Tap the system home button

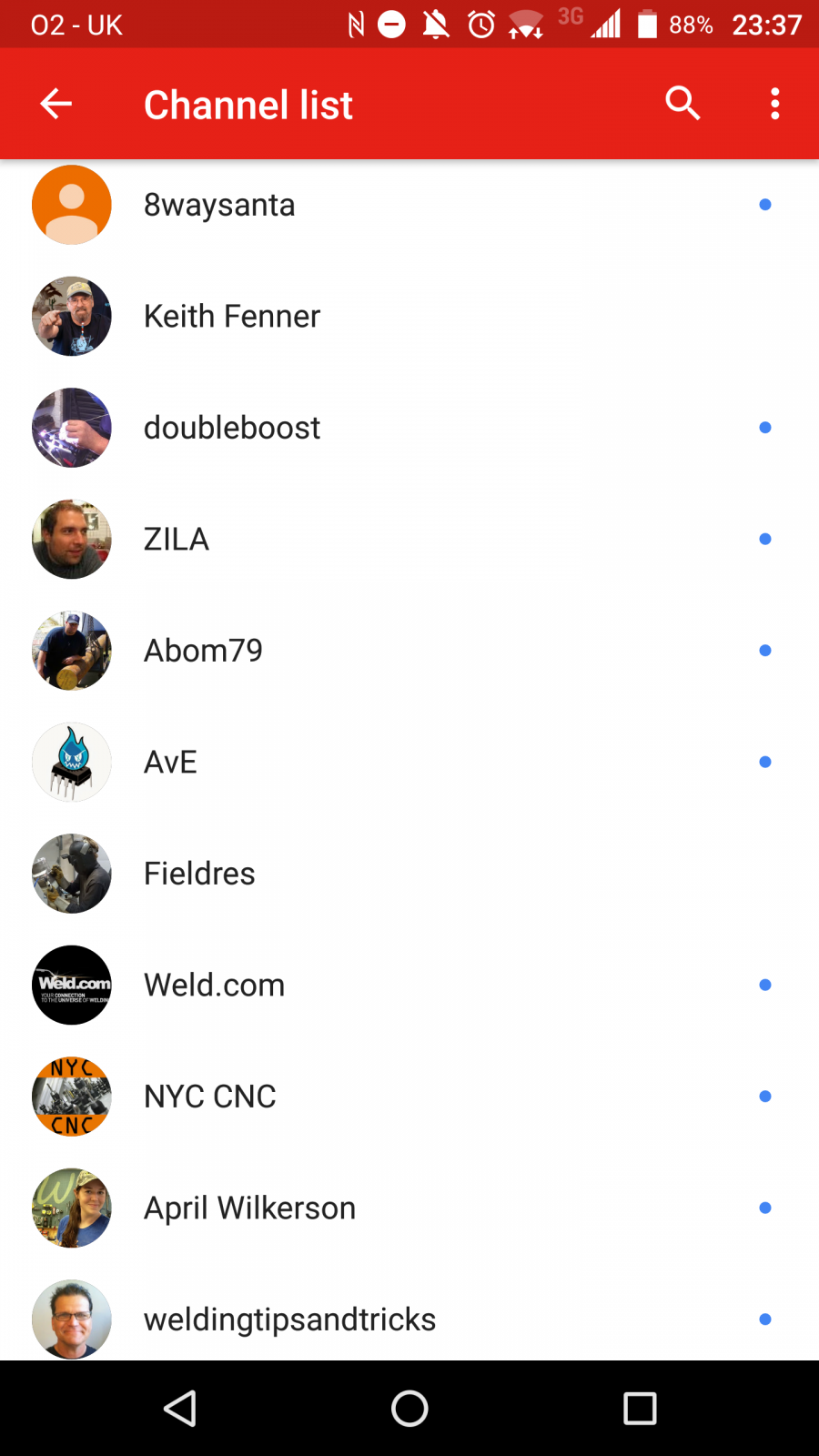pyautogui.click(x=409, y=1409)
